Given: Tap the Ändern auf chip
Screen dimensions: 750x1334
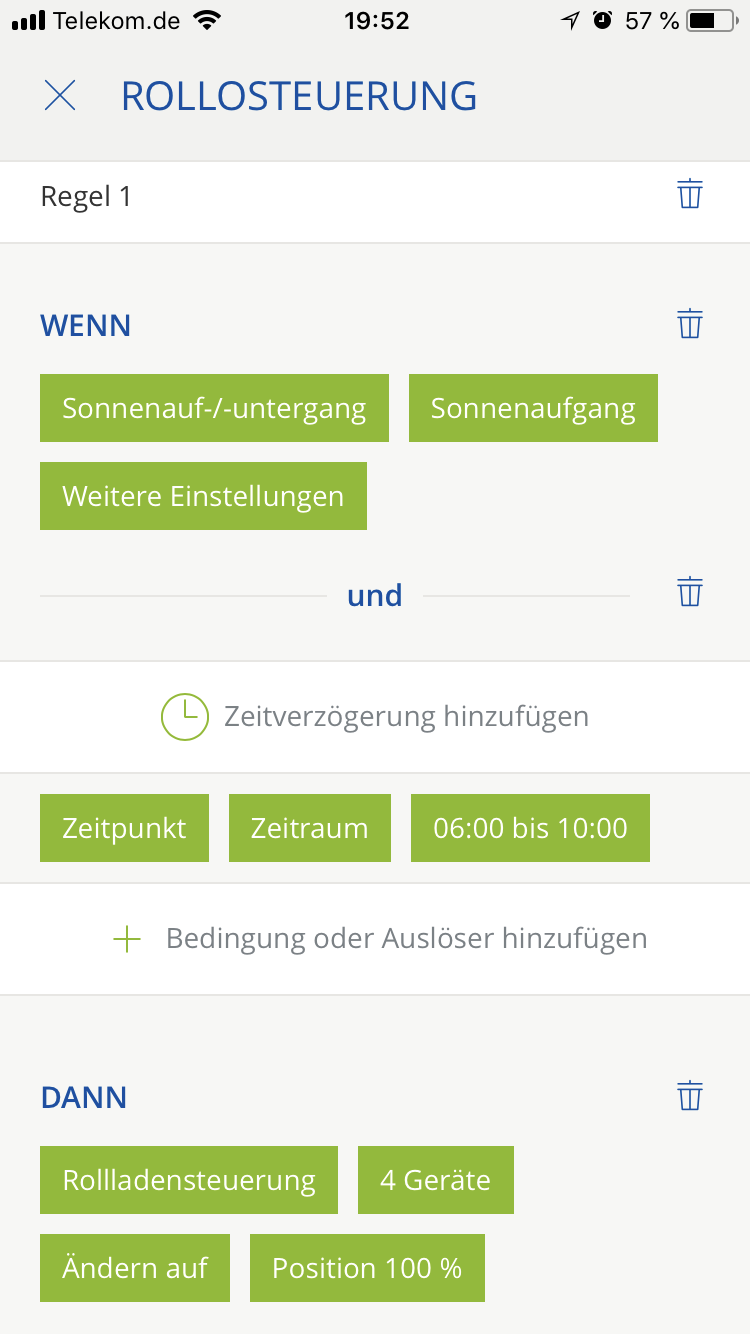Looking at the screenshot, I should pyautogui.click(x=135, y=1268).
